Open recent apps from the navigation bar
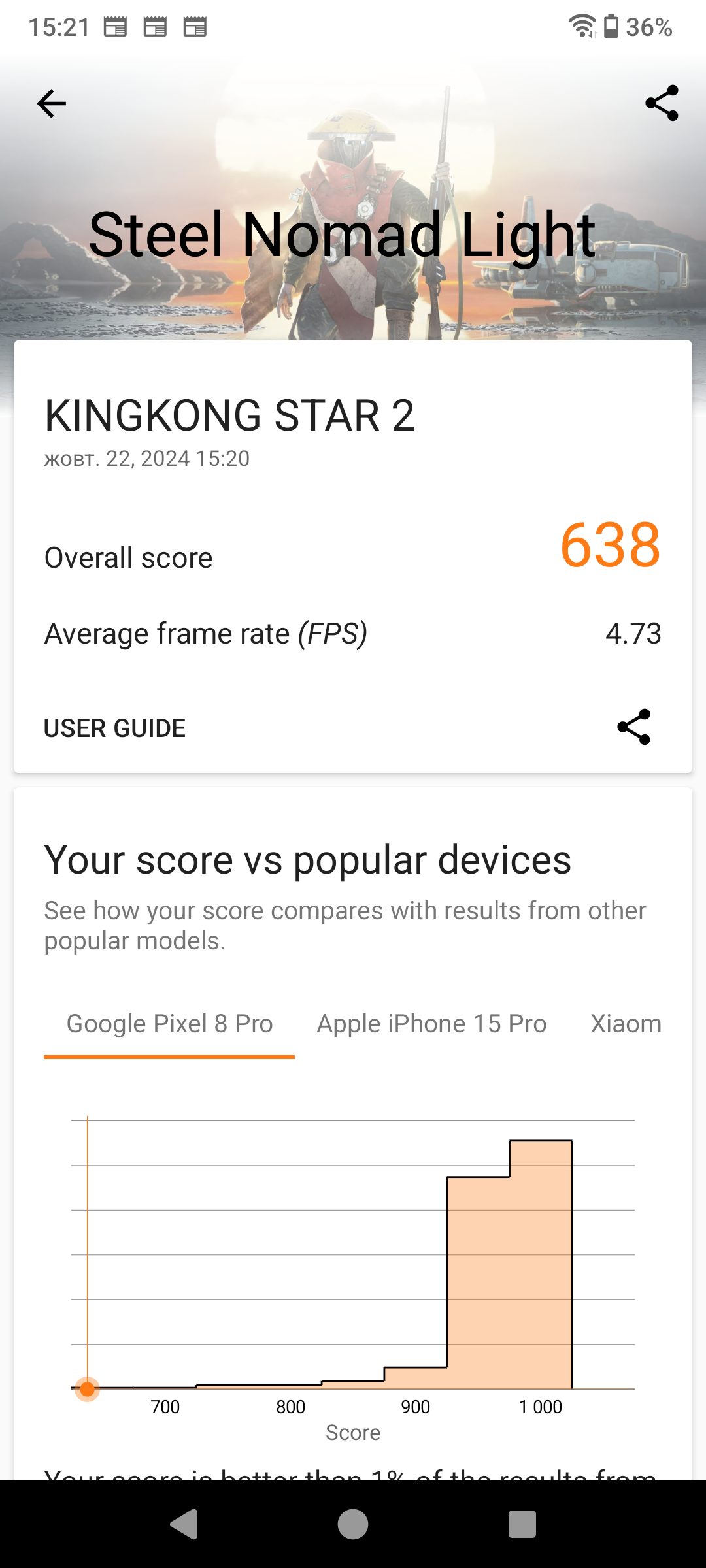This screenshot has height=1568, width=706. [x=522, y=1524]
